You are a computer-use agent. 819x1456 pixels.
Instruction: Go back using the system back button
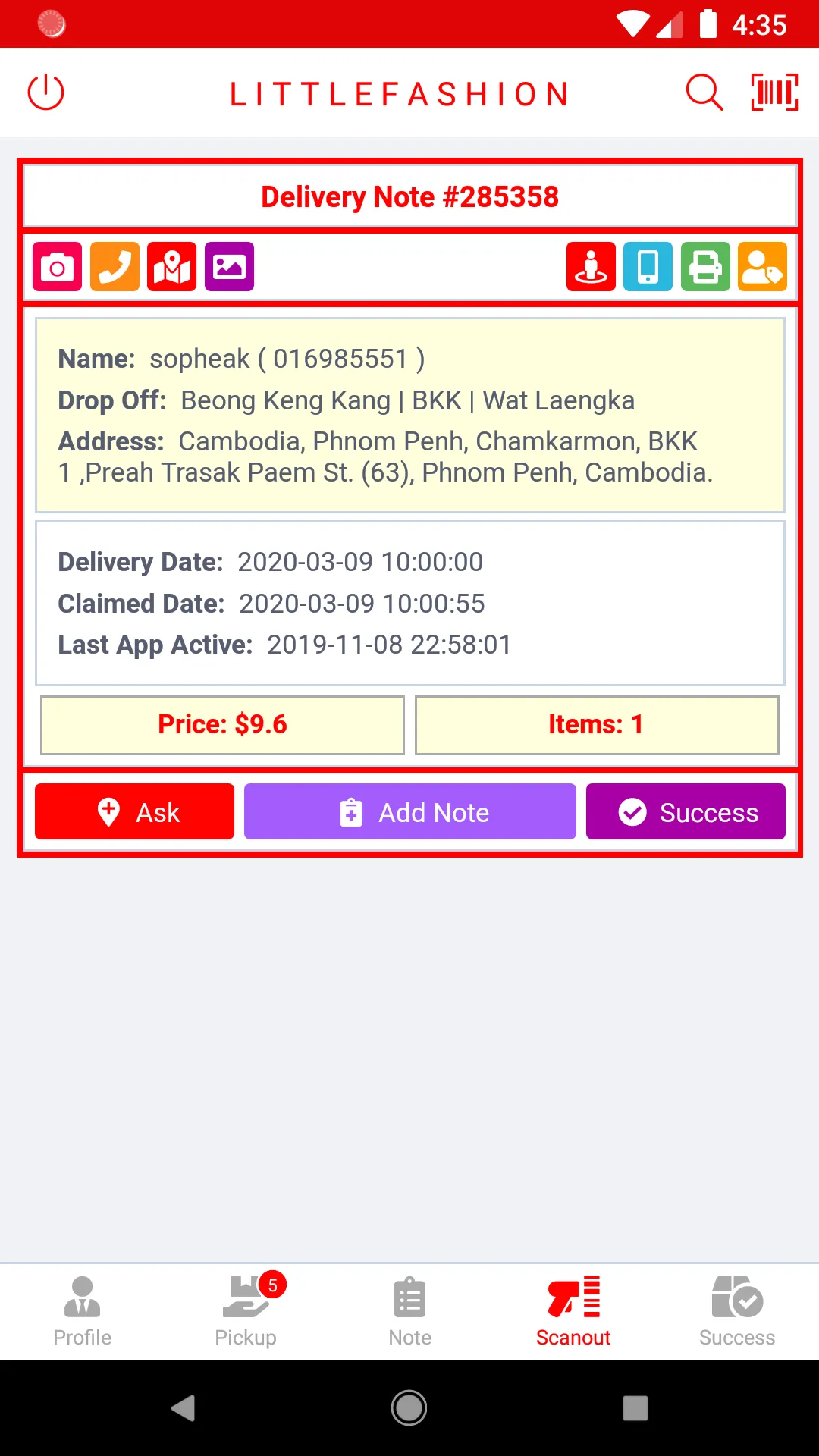click(183, 1408)
